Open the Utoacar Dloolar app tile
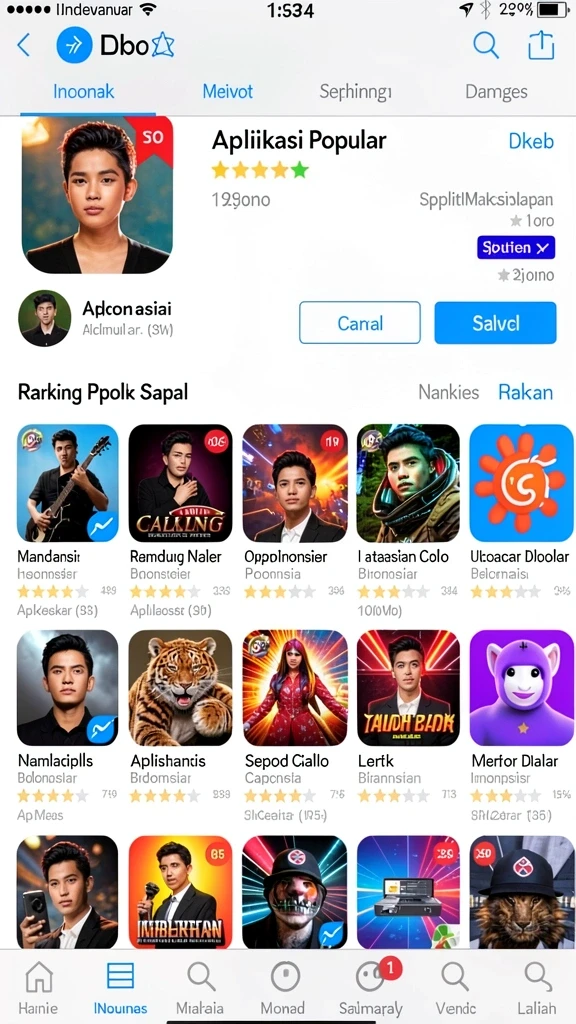 click(521, 483)
